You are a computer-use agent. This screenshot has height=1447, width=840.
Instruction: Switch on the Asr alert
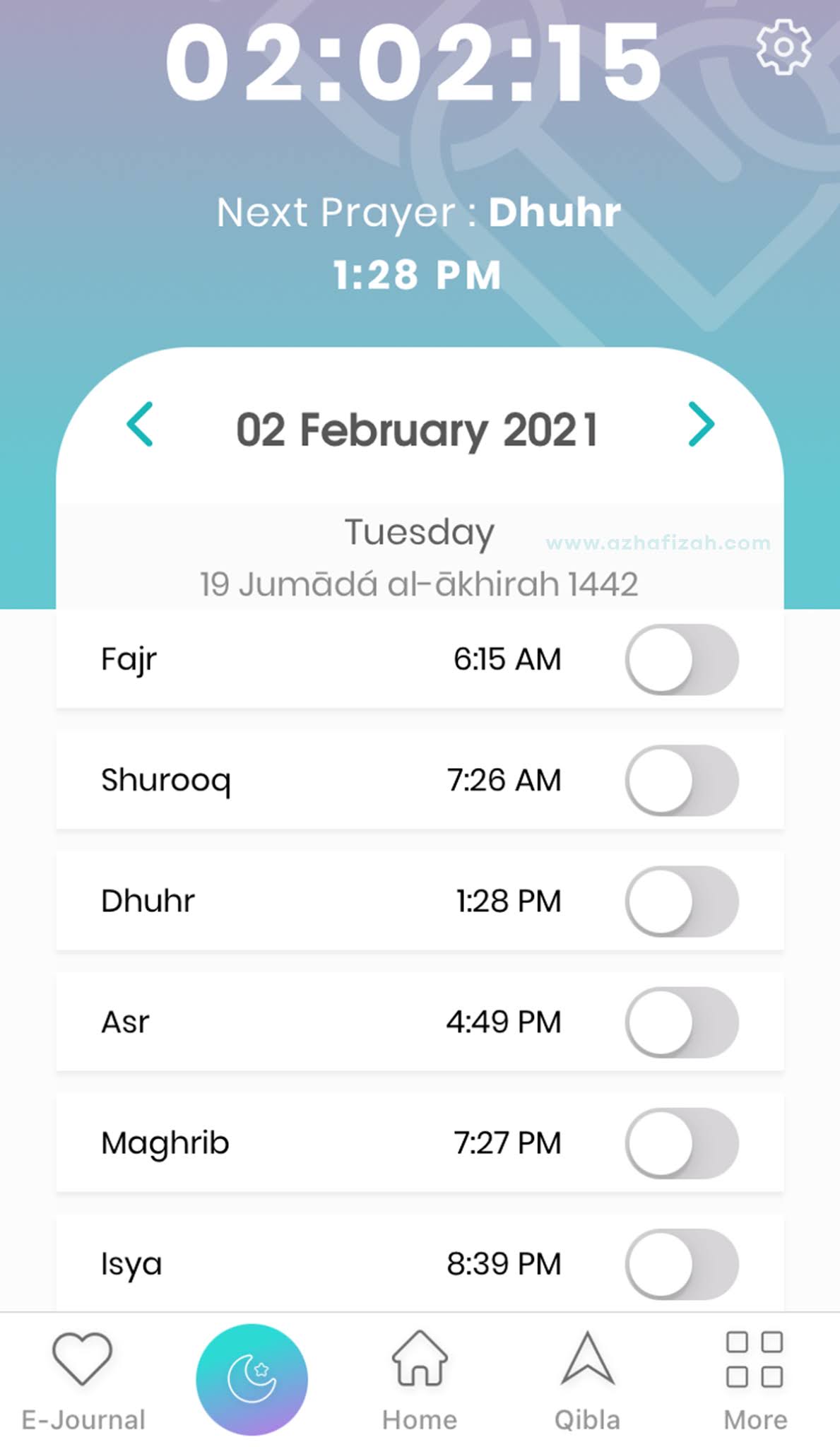(682, 1022)
